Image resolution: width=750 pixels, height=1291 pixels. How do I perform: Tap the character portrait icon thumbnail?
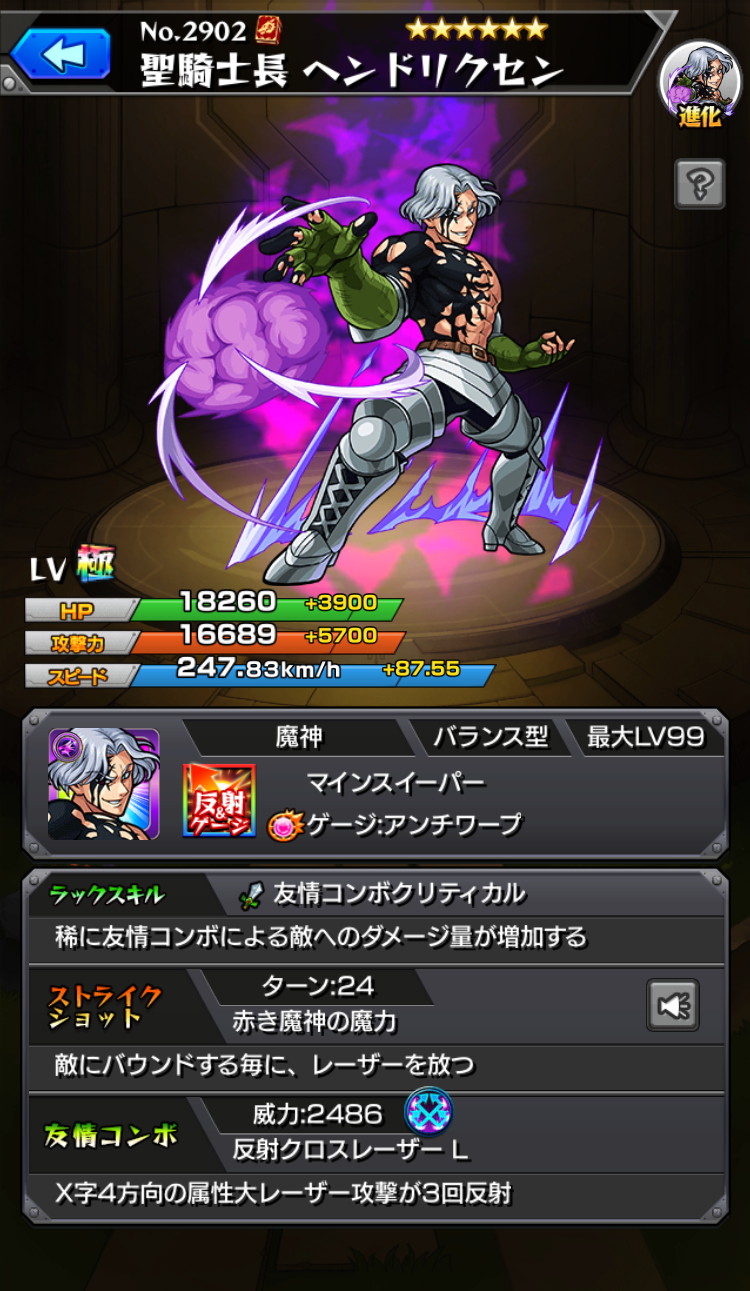pyautogui.click(x=104, y=783)
